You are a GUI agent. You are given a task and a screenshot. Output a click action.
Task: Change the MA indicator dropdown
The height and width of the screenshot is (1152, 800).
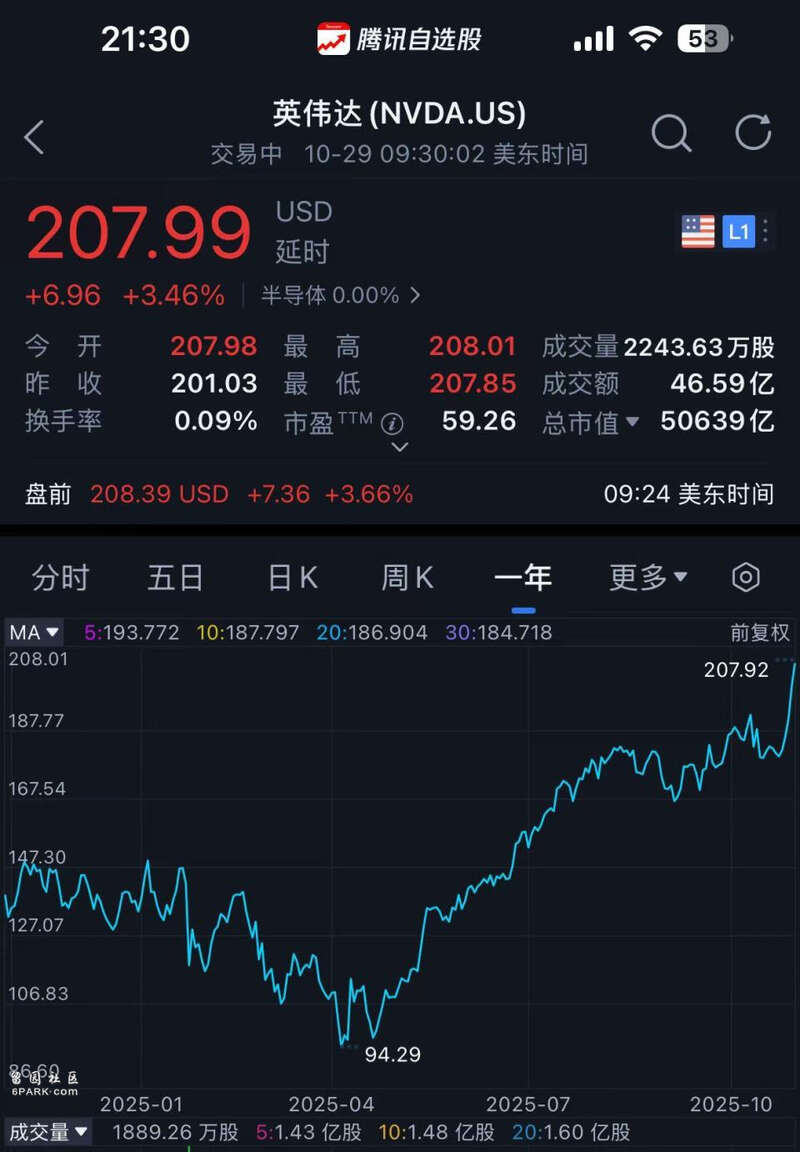33,632
